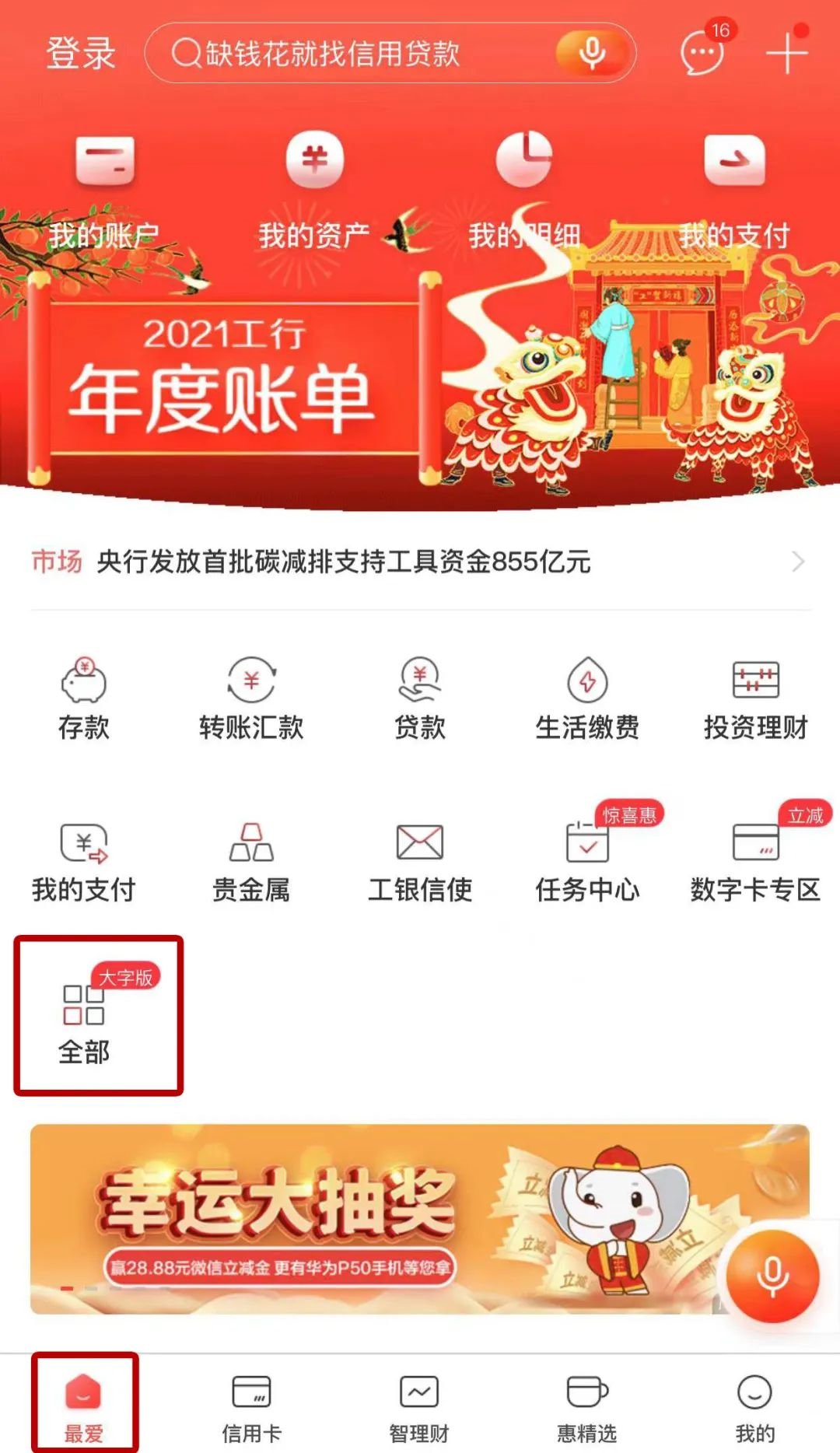Open 存款 service

(84, 698)
